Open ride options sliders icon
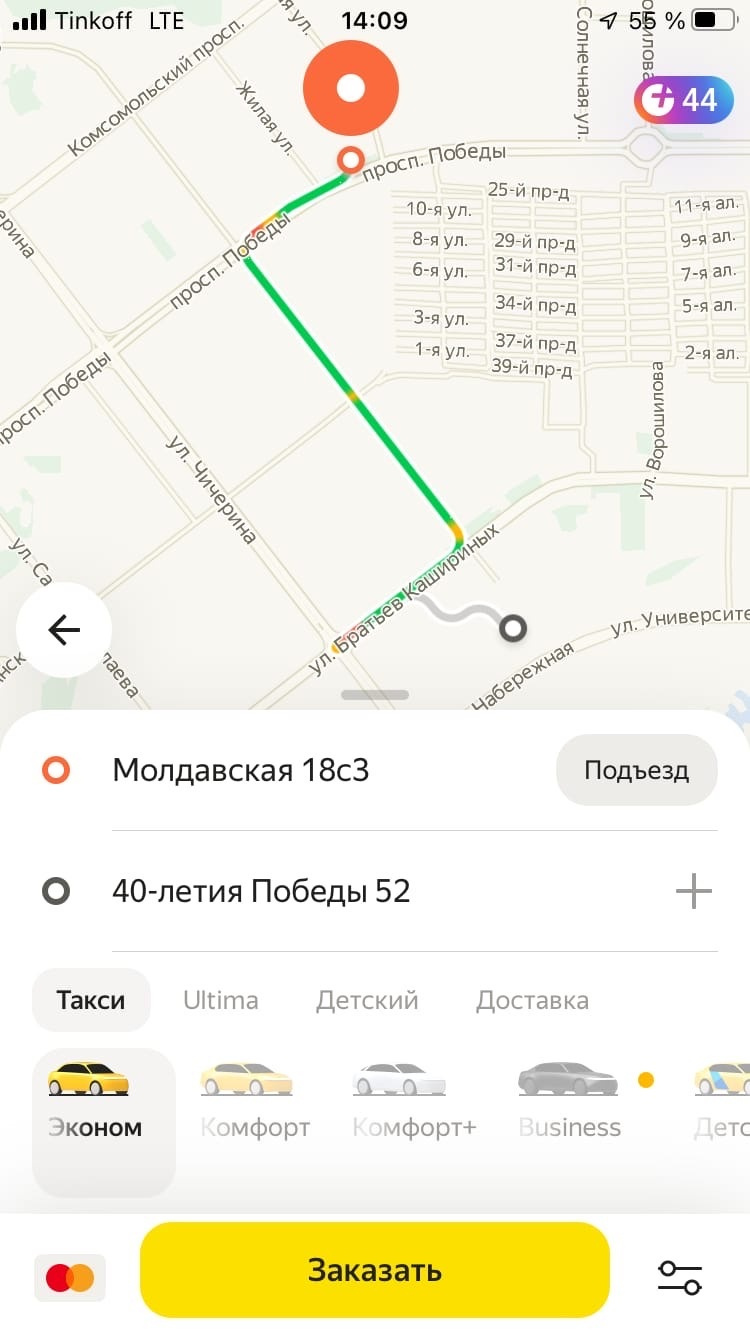This screenshot has width=750, height=1334. coord(680,1277)
